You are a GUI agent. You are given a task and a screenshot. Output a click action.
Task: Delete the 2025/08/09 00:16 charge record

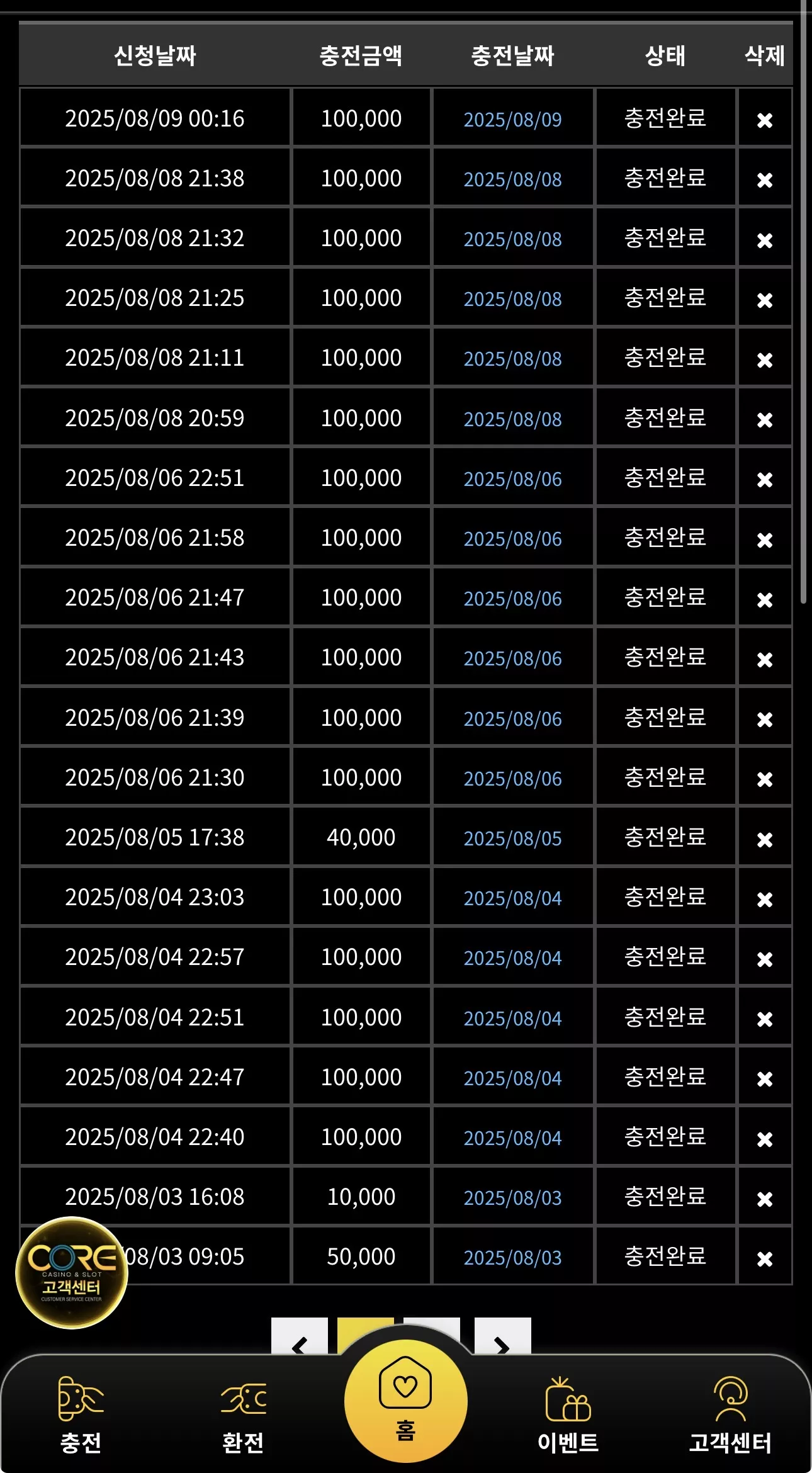click(x=764, y=120)
